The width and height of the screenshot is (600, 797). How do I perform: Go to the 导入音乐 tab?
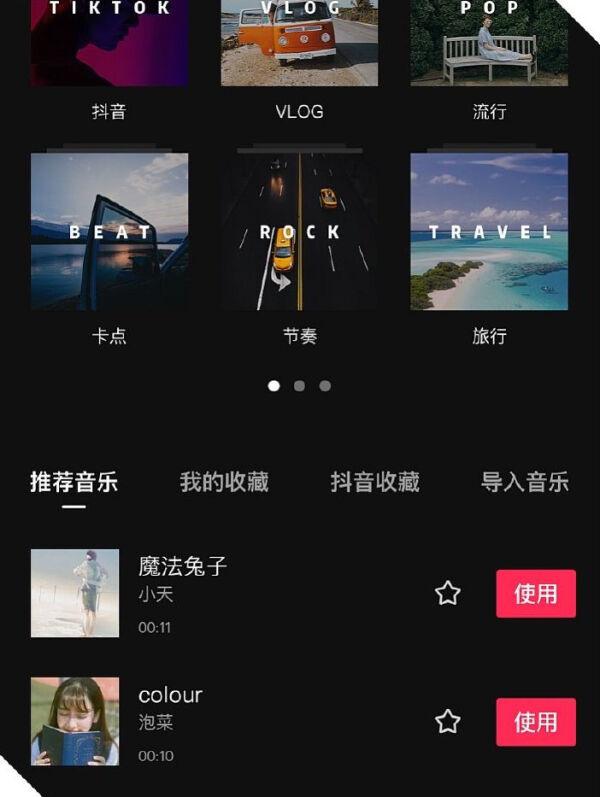point(525,482)
